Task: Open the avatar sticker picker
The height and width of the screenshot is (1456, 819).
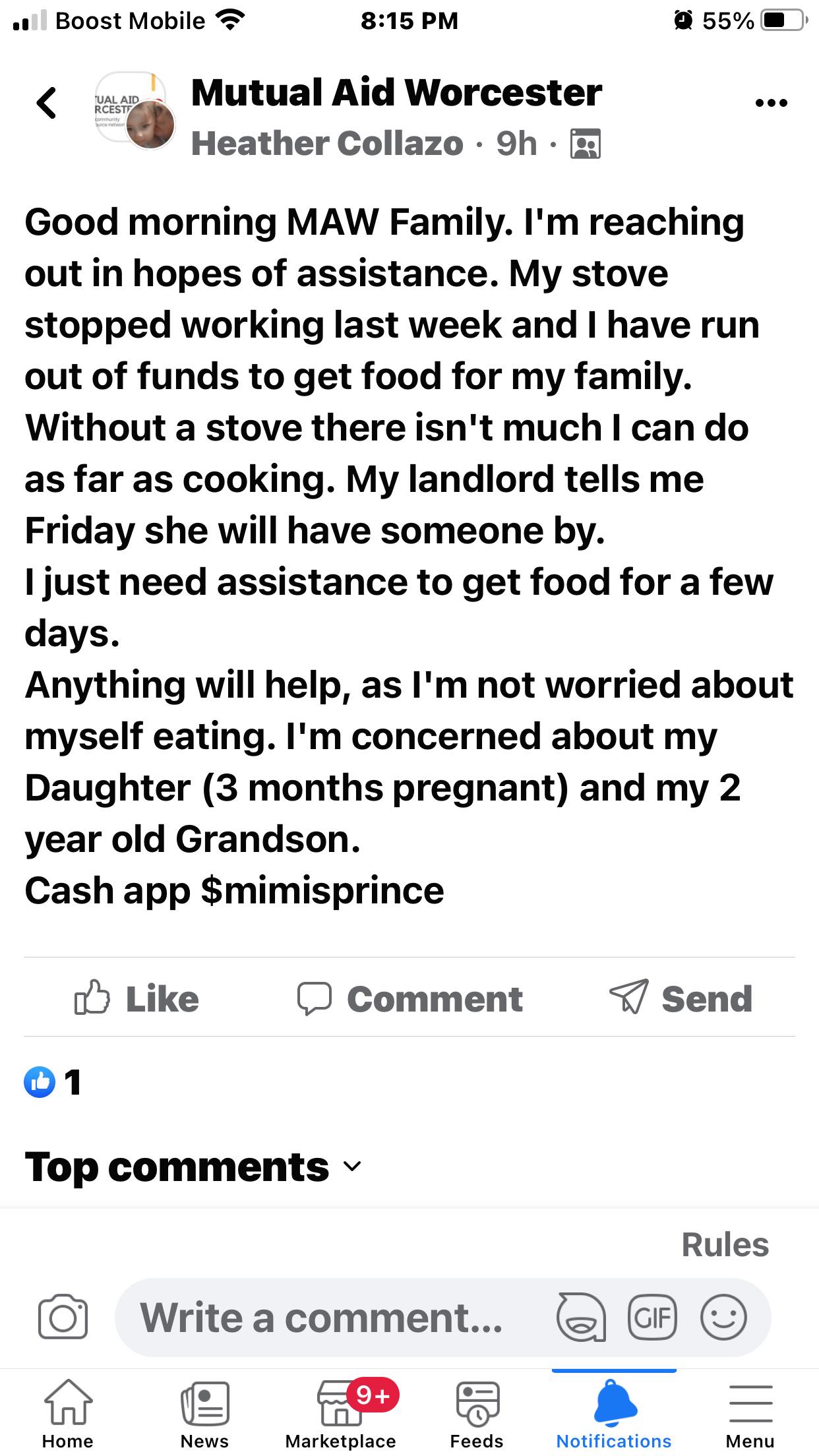Action: click(x=581, y=1318)
